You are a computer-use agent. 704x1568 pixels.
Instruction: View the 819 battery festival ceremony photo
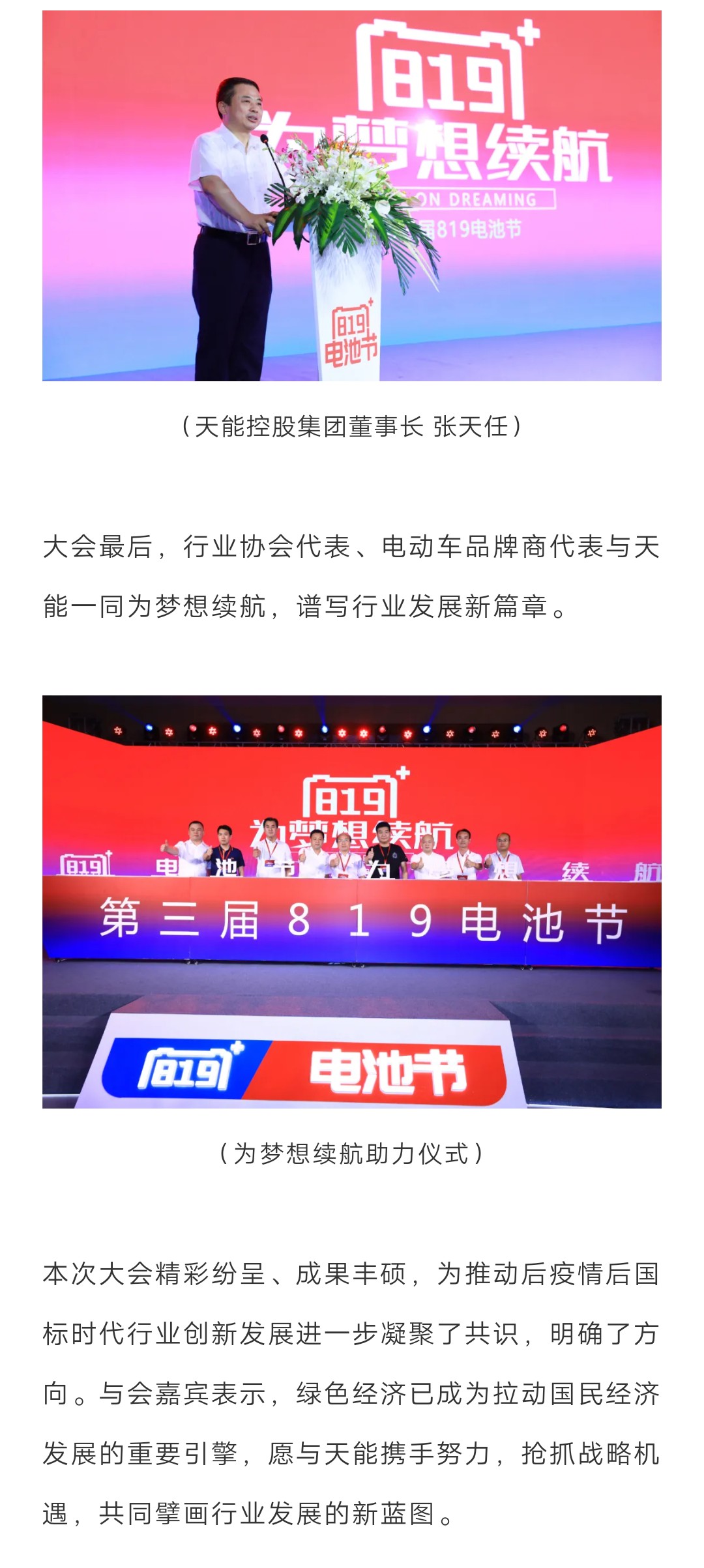[352, 902]
